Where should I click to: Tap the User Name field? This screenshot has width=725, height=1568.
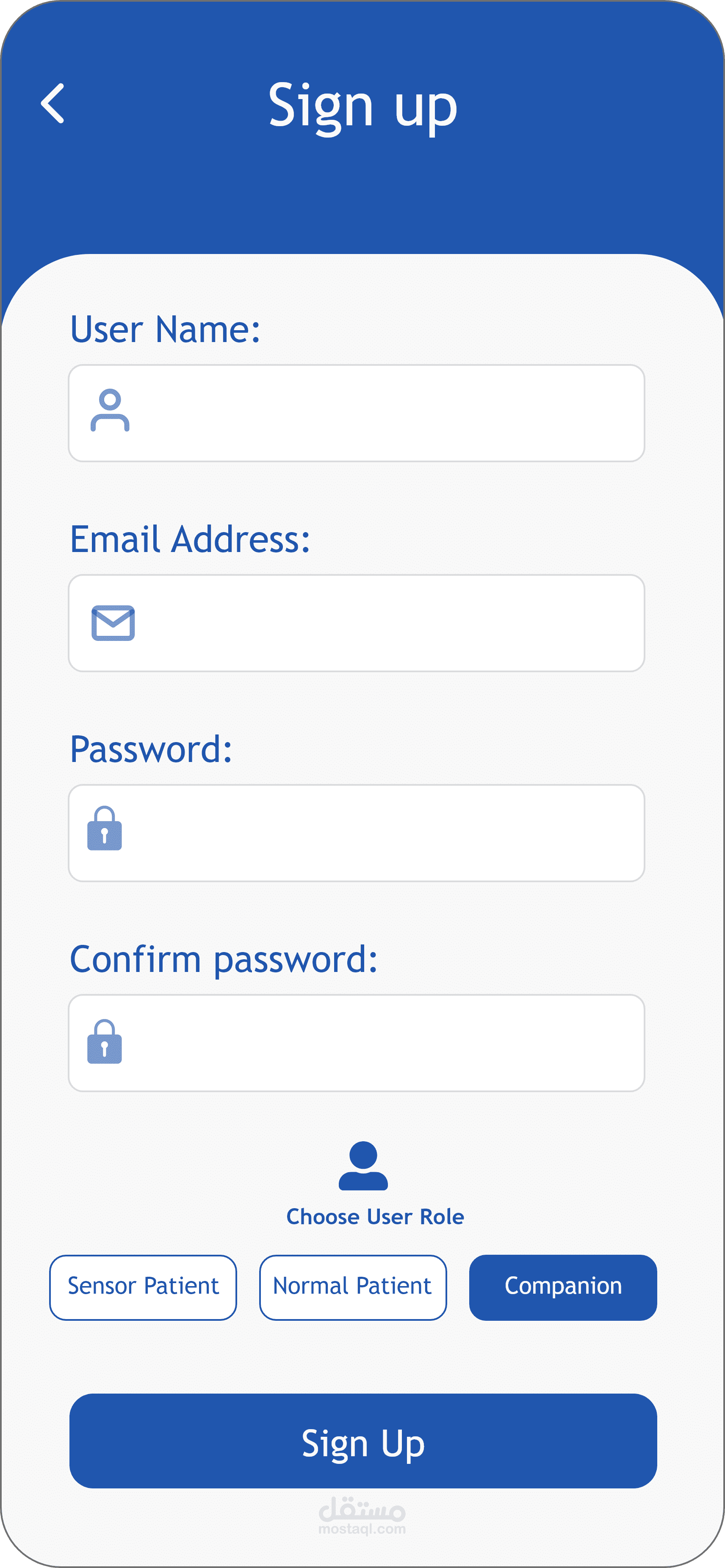point(356,413)
